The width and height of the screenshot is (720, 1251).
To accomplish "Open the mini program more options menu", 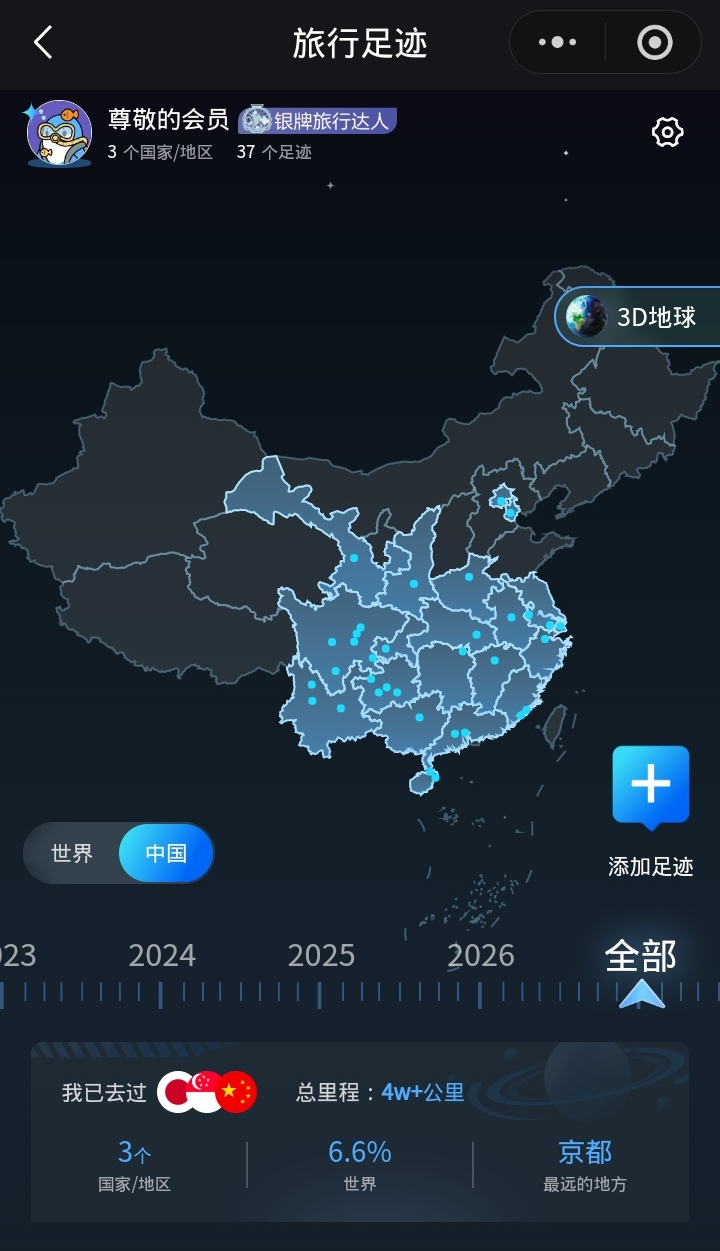I will point(557,43).
